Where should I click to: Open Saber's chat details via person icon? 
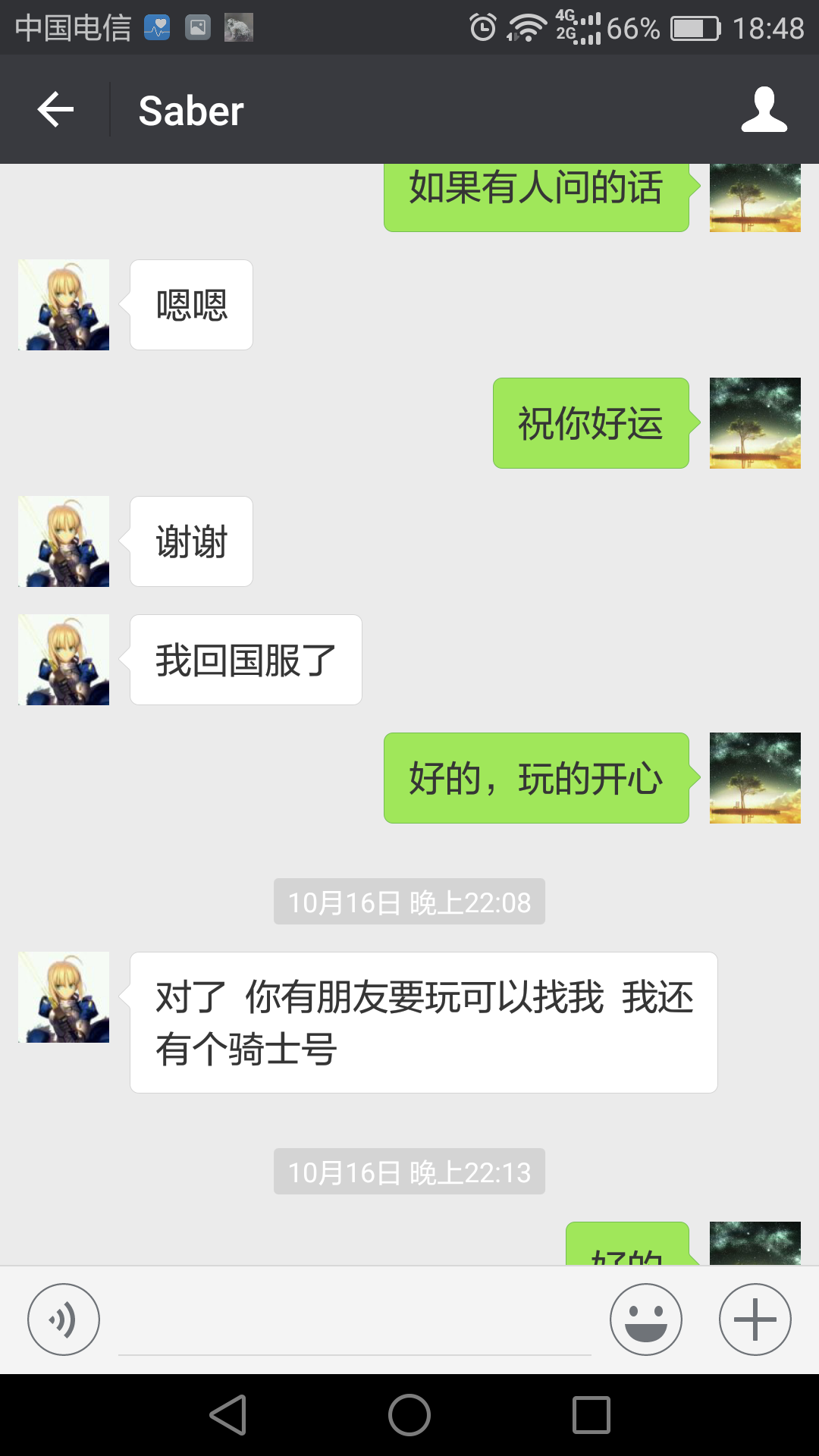click(x=767, y=109)
